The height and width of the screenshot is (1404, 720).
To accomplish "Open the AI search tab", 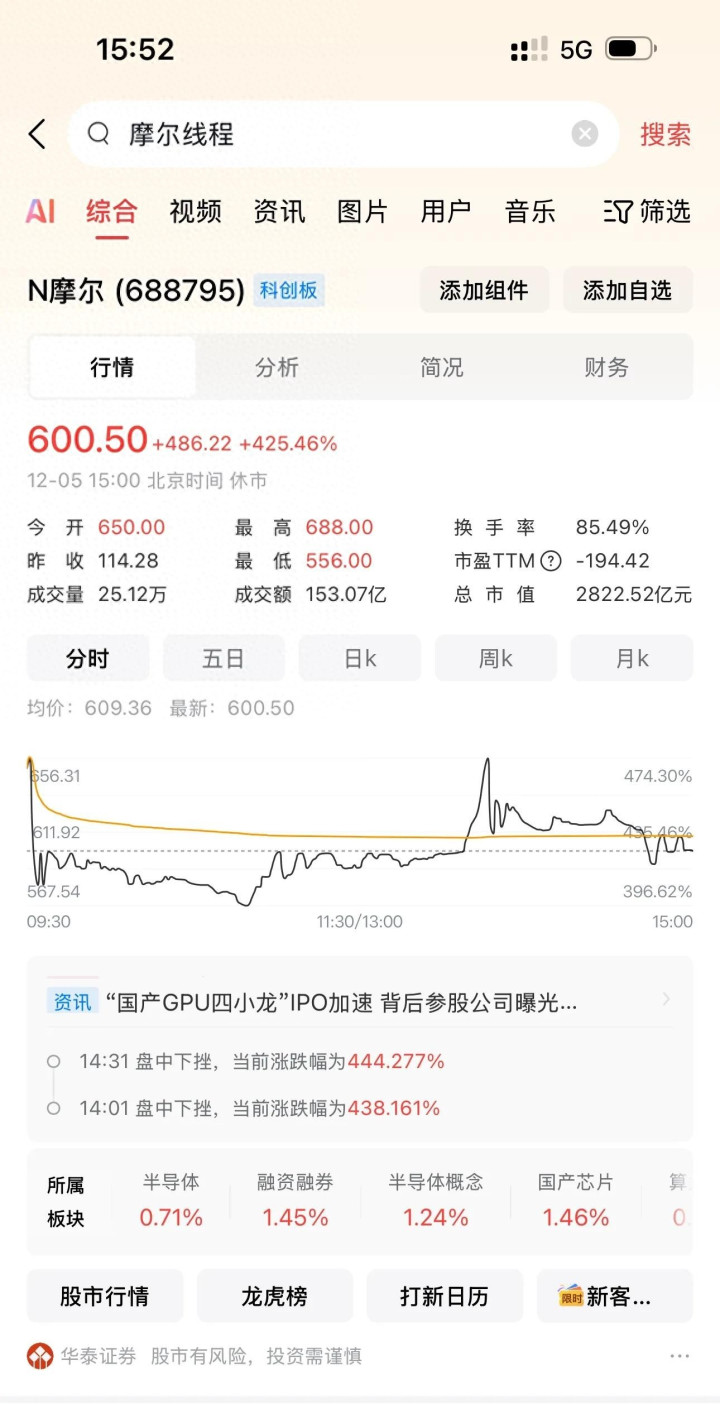I will coord(40,211).
